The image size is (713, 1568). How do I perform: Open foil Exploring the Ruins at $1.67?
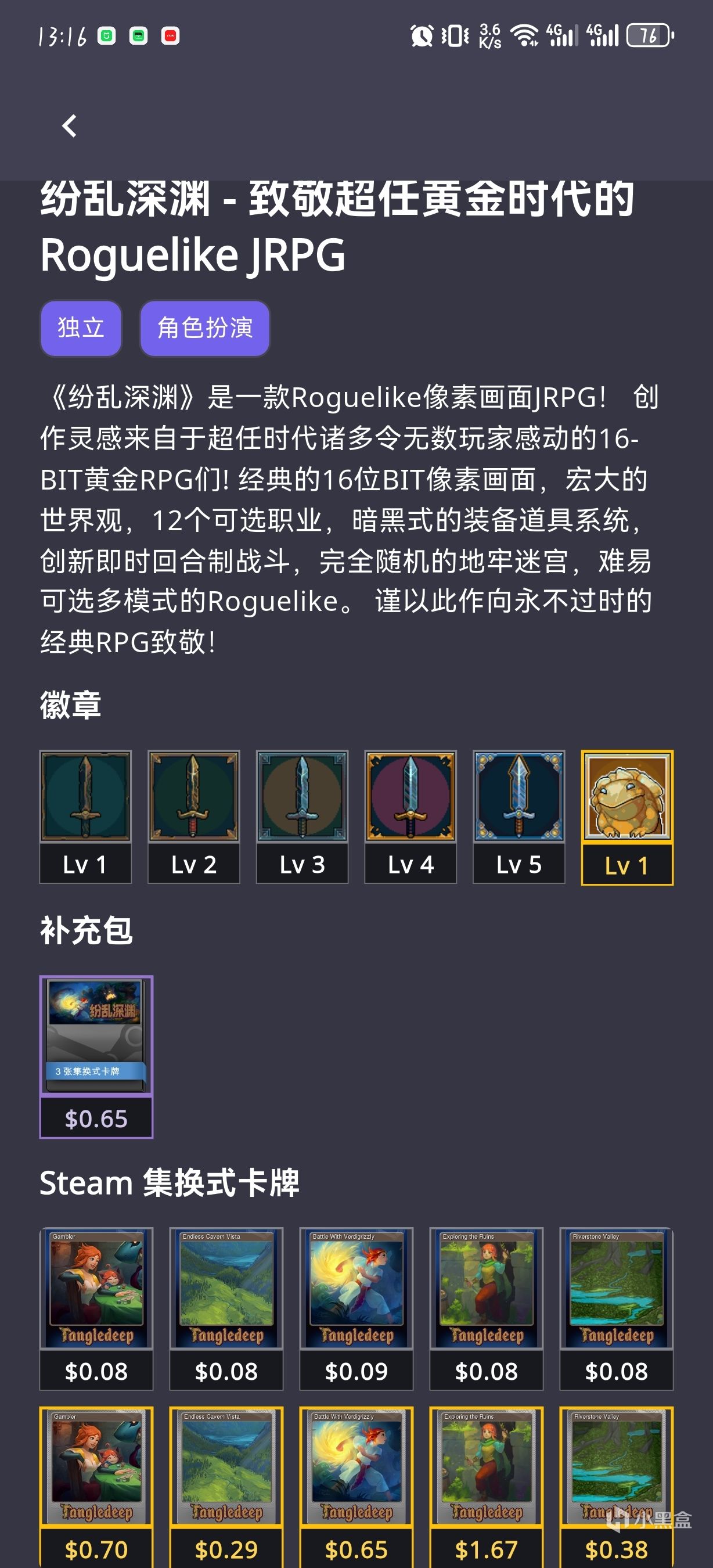[486, 1485]
